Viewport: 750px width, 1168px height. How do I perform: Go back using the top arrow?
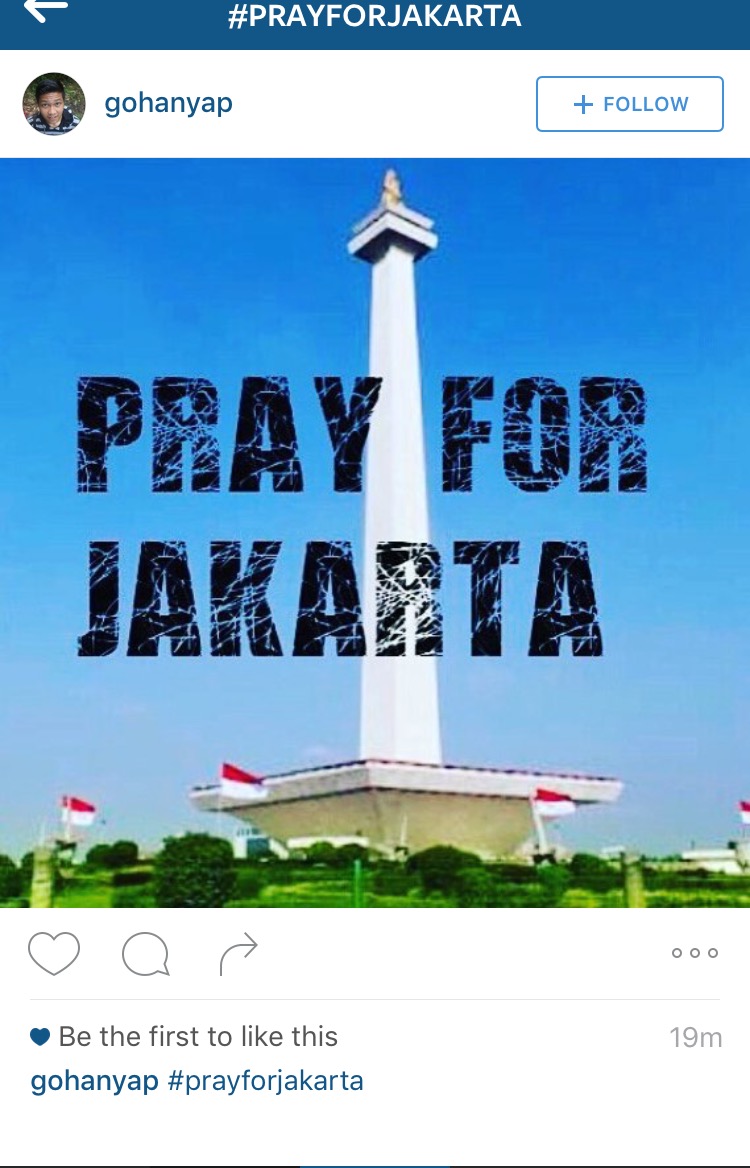click(x=46, y=12)
